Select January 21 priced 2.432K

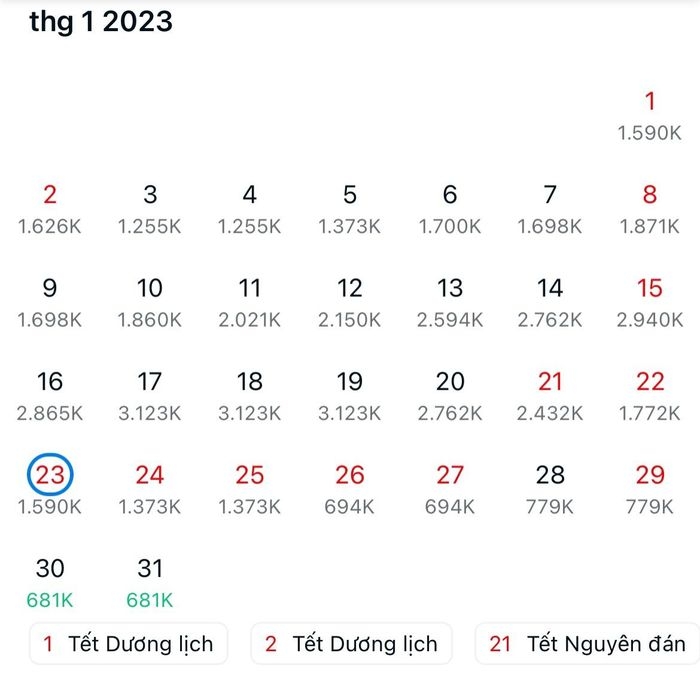coord(550,395)
